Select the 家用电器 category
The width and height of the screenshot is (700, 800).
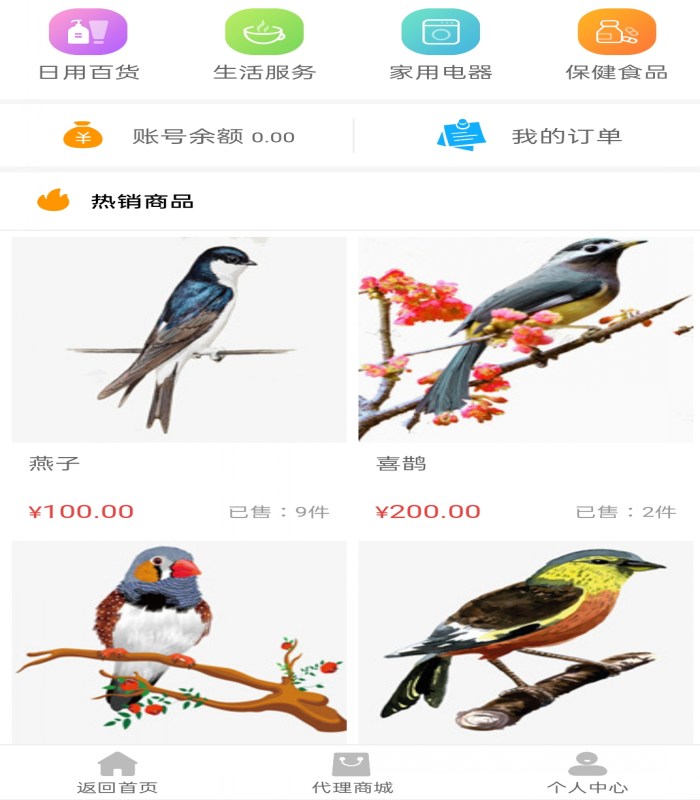coord(440,45)
